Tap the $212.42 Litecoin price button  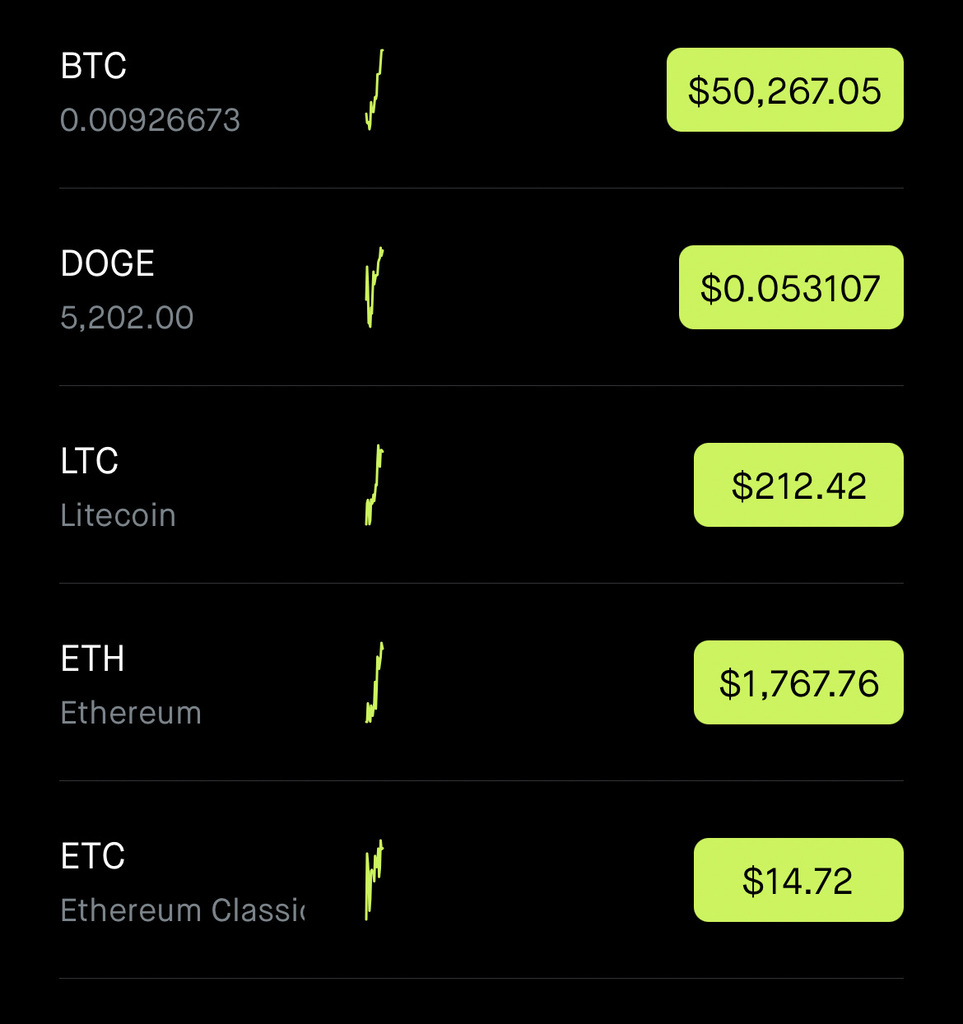798,485
